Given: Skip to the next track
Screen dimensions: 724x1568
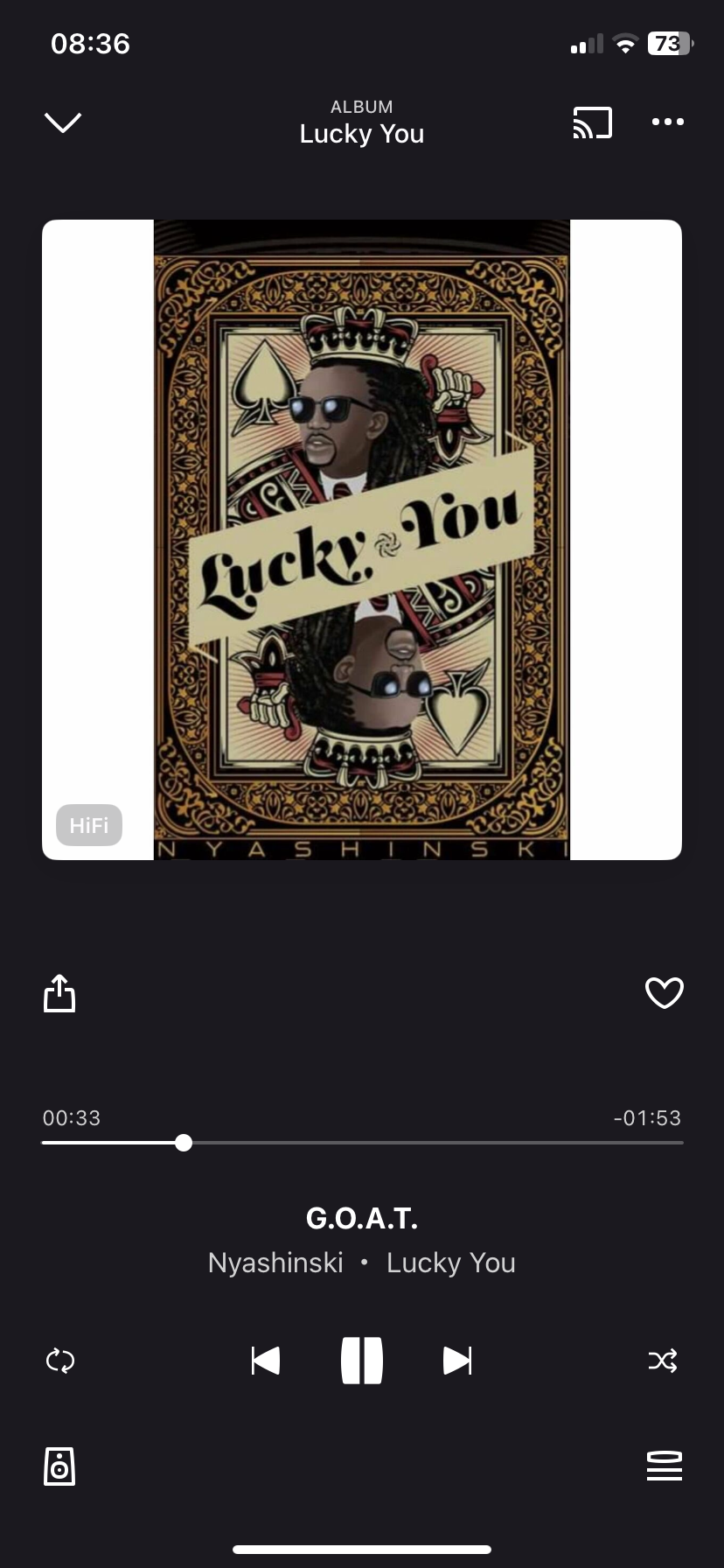Looking at the screenshot, I should point(457,1361).
